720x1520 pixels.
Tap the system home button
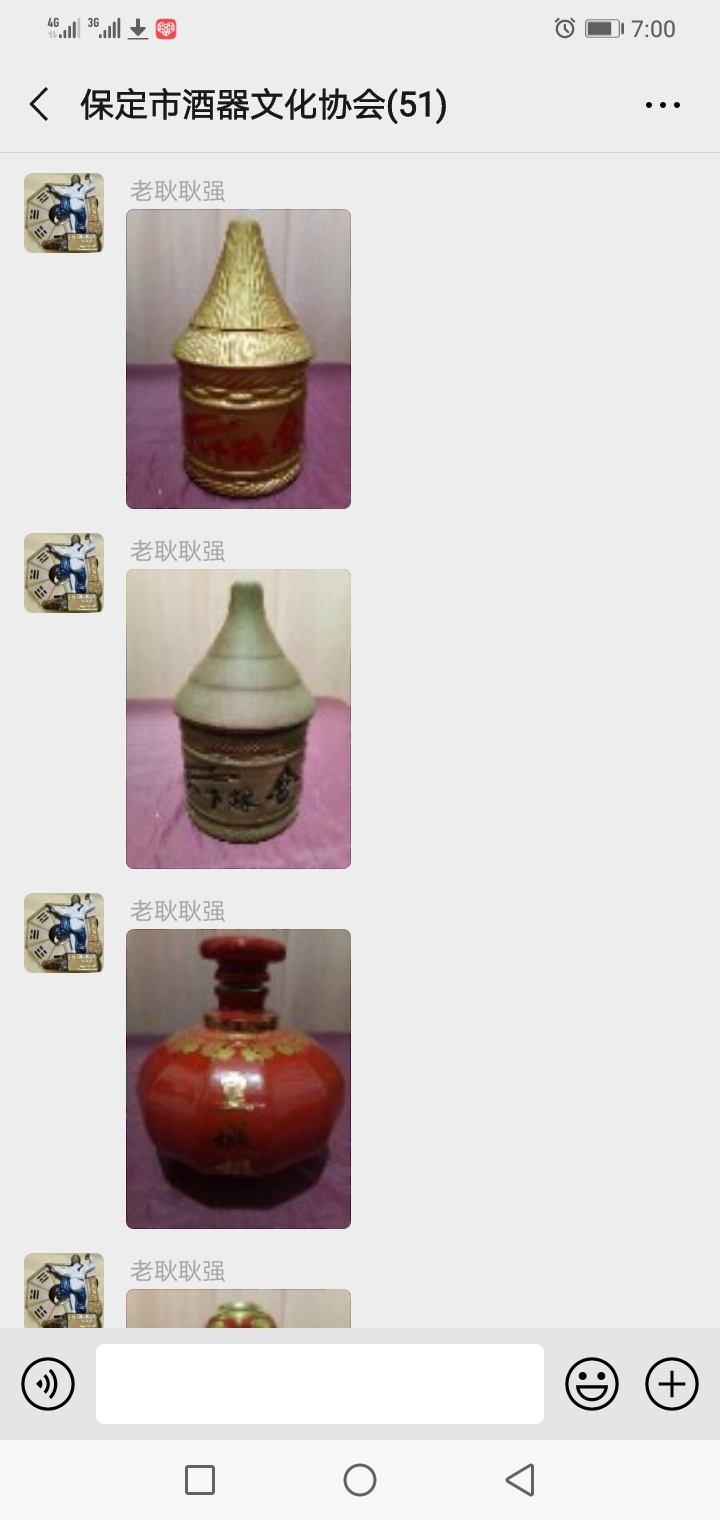[360, 1480]
